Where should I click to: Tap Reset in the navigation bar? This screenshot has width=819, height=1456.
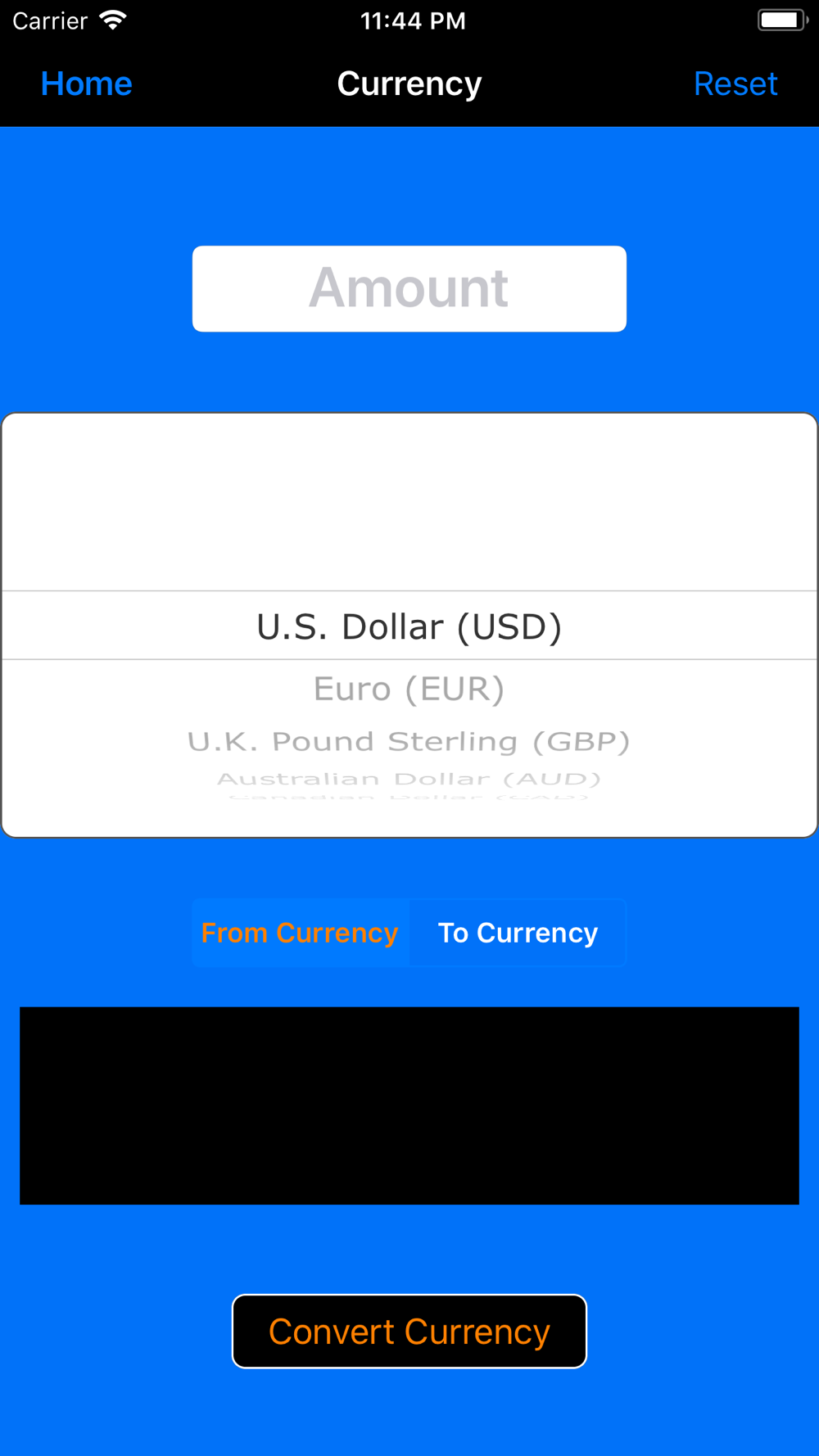point(735,84)
